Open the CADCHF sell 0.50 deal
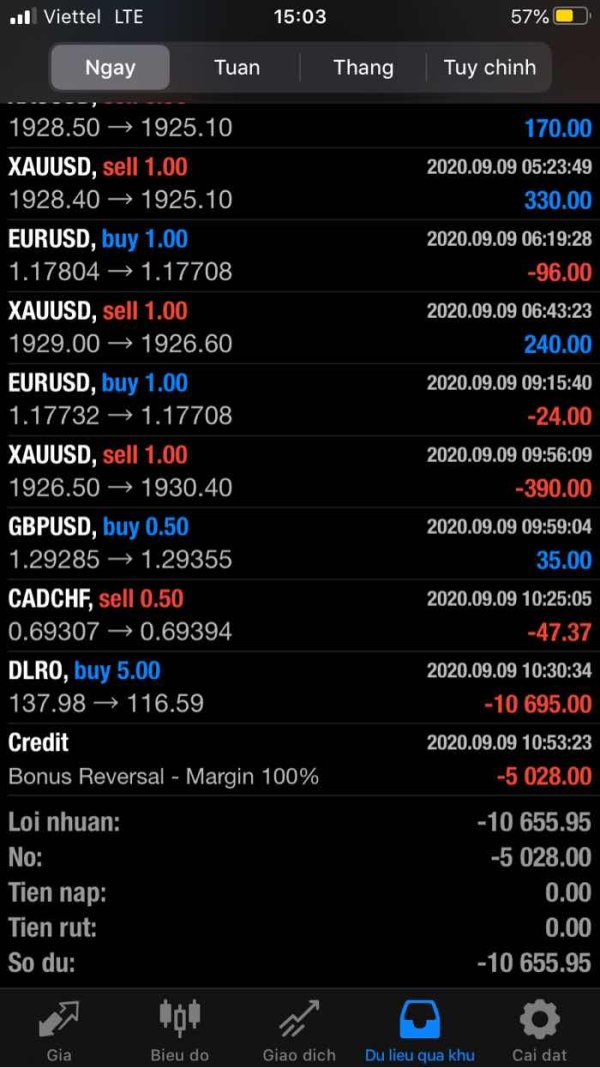This screenshot has height=1068, width=600. [300, 615]
